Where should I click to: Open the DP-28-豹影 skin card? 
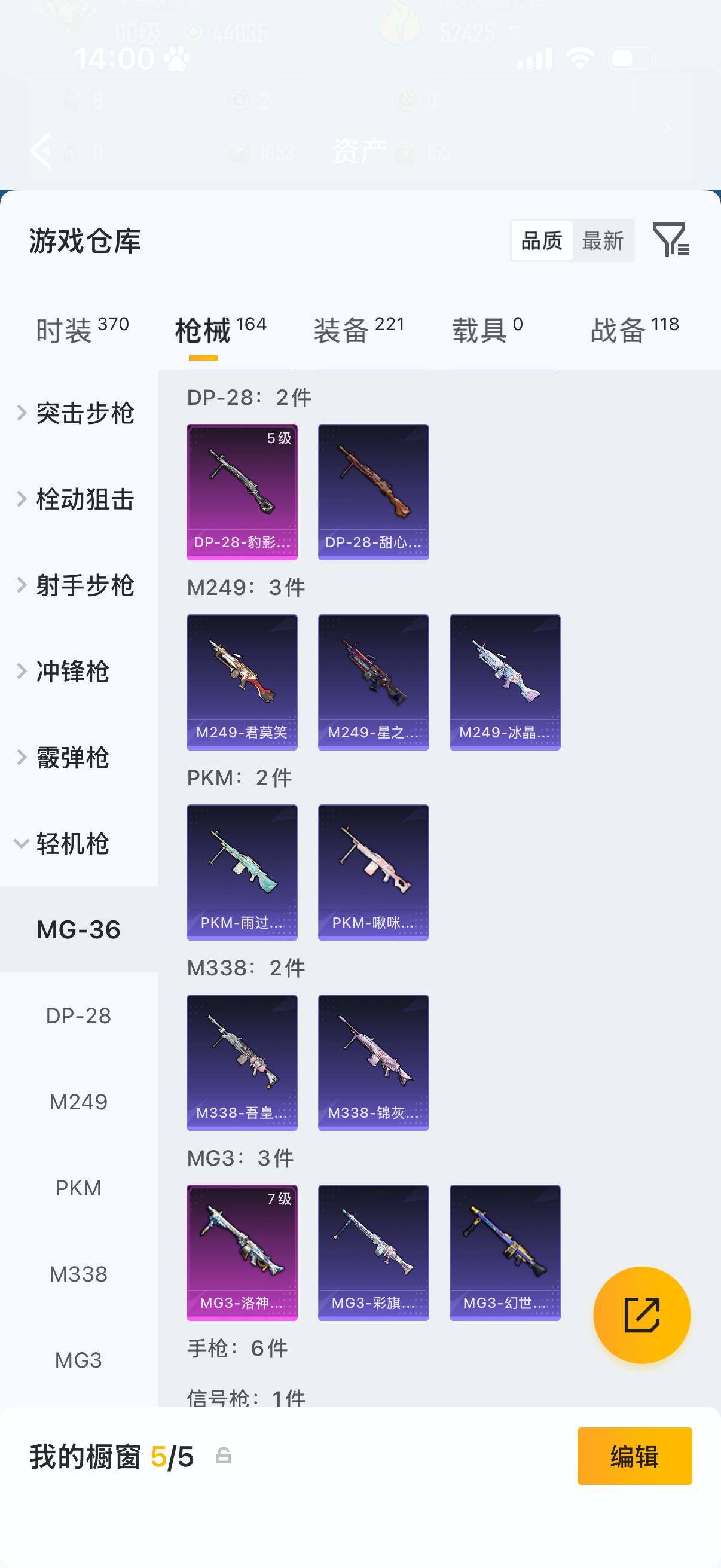[242, 492]
